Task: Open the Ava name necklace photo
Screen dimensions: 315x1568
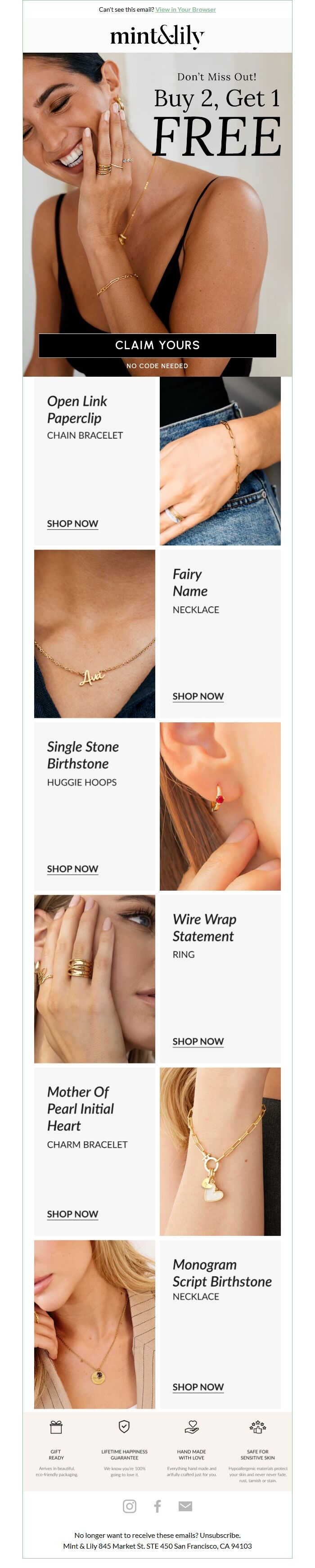Action: point(94,634)
